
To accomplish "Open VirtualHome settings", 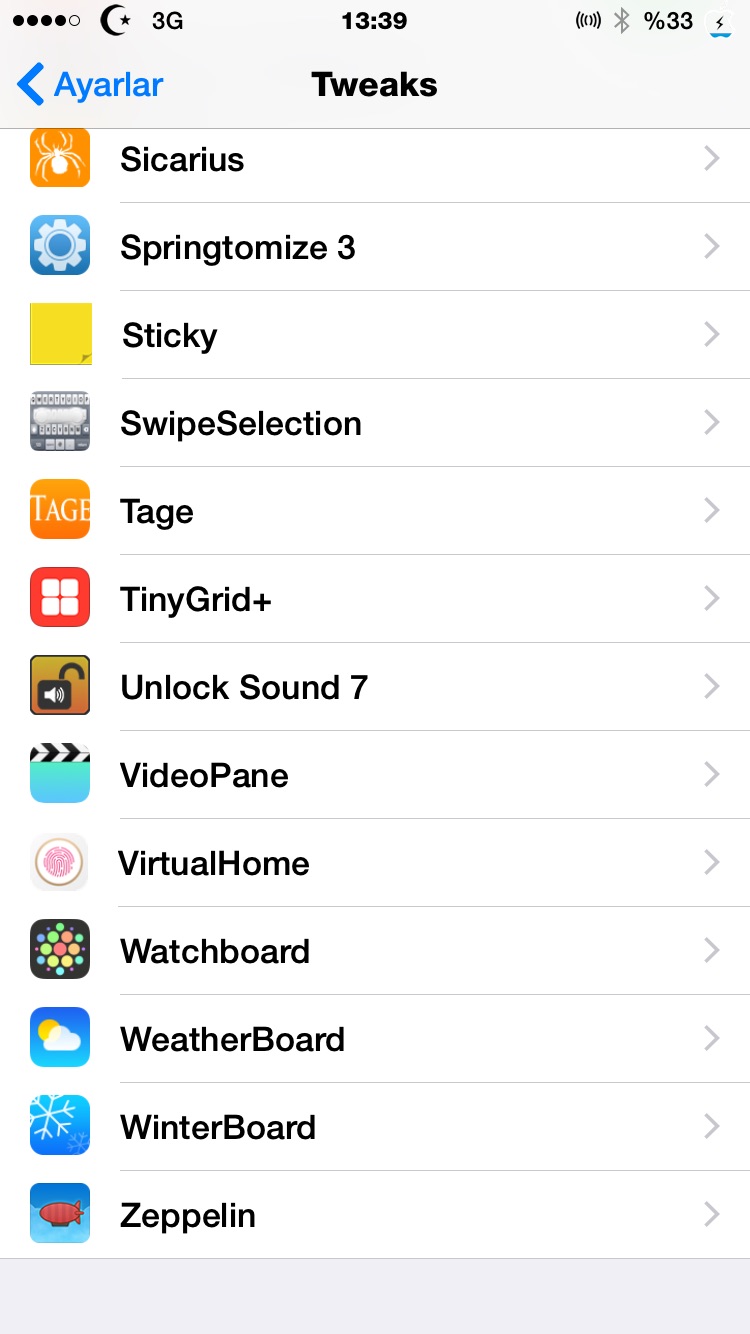I will coord(375,863).
